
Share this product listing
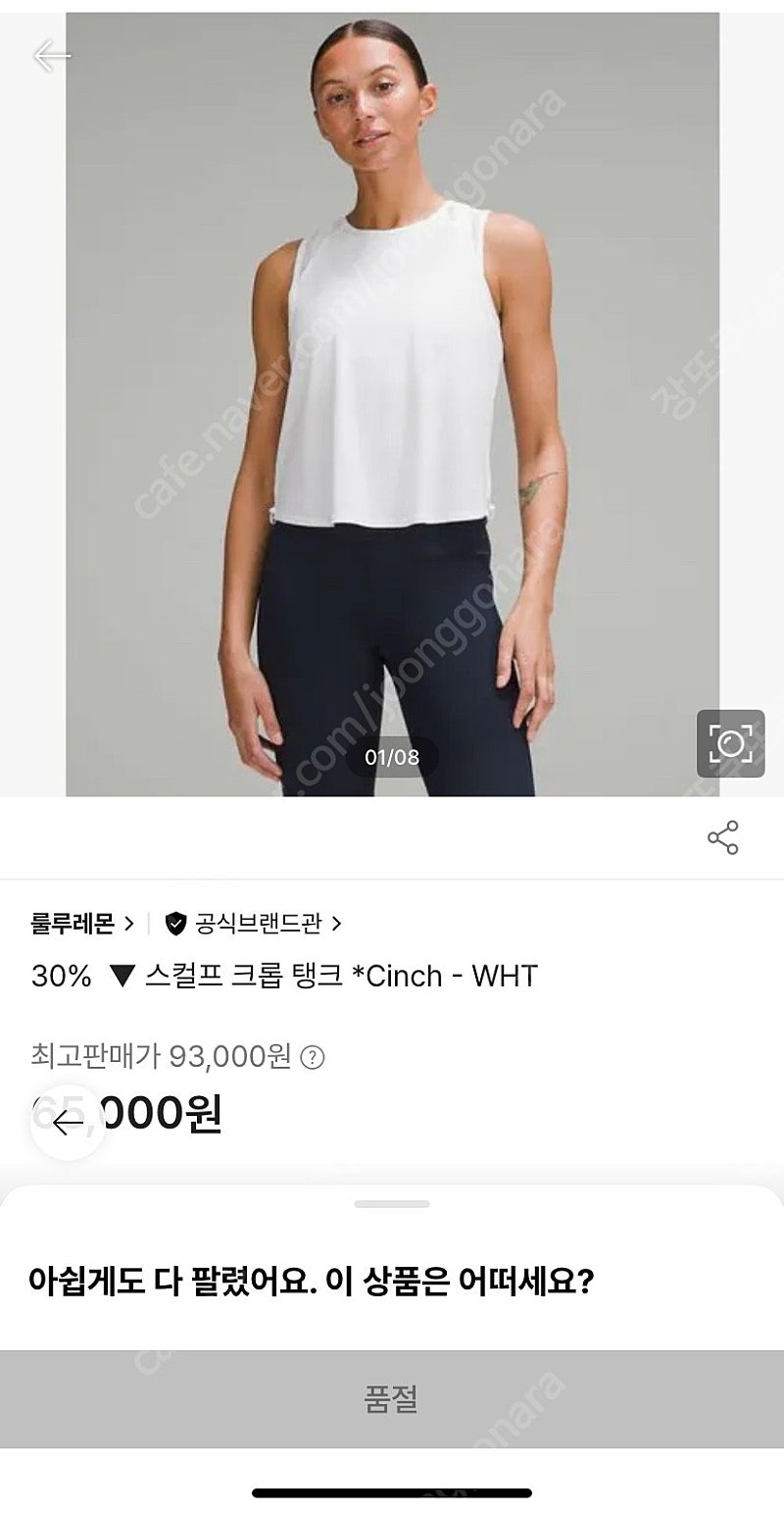723,837
